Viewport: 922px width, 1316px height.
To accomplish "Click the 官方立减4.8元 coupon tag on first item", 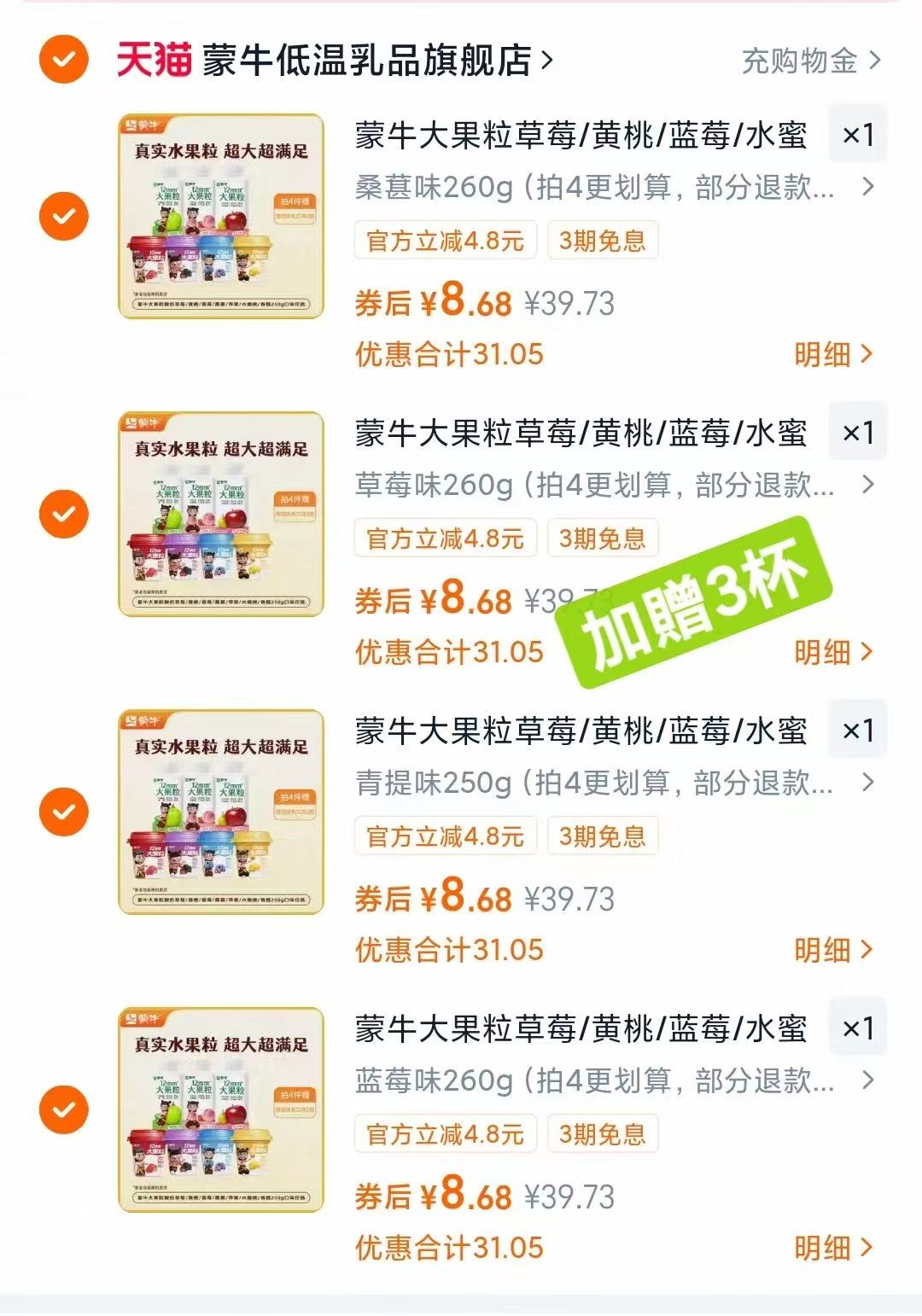I will [445, 242].
